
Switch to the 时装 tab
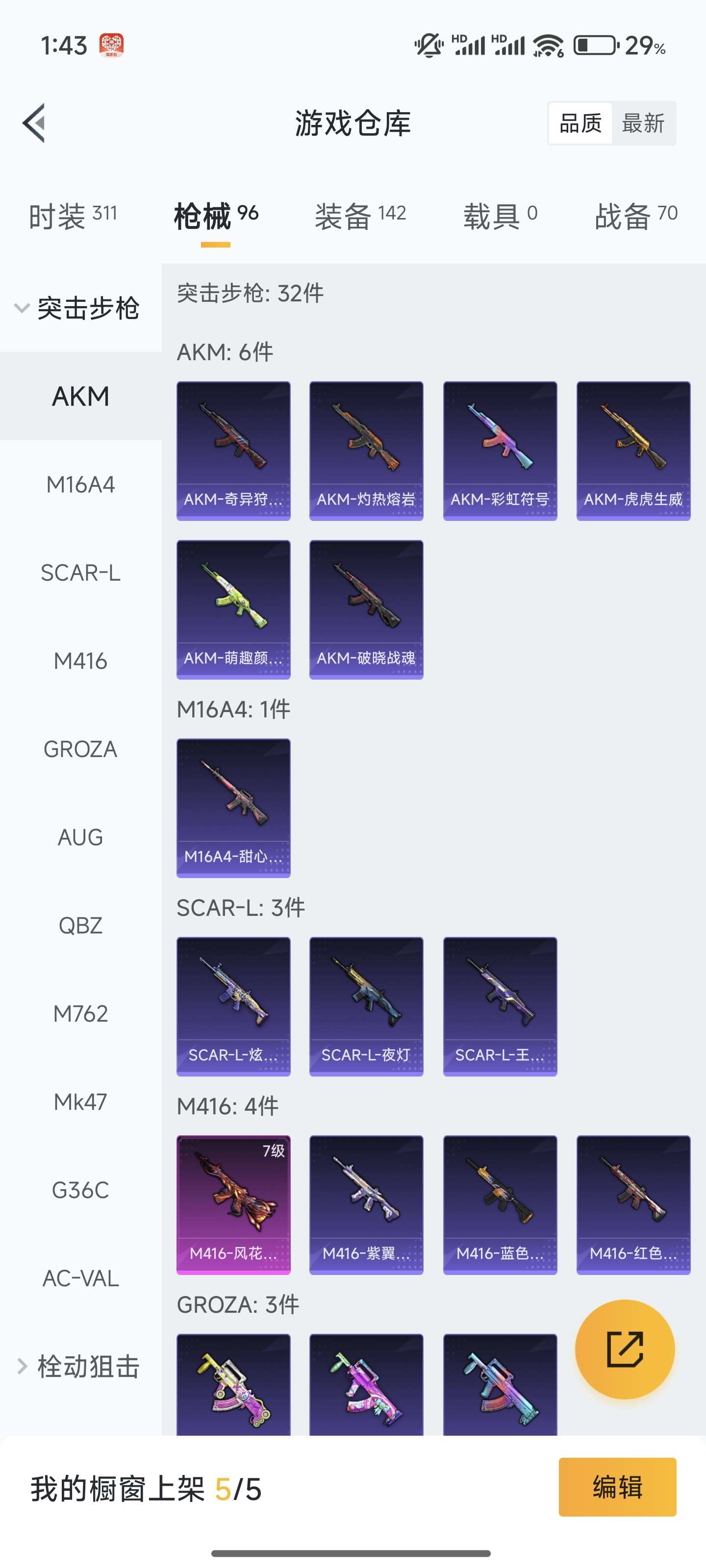[x=73, y=216]
